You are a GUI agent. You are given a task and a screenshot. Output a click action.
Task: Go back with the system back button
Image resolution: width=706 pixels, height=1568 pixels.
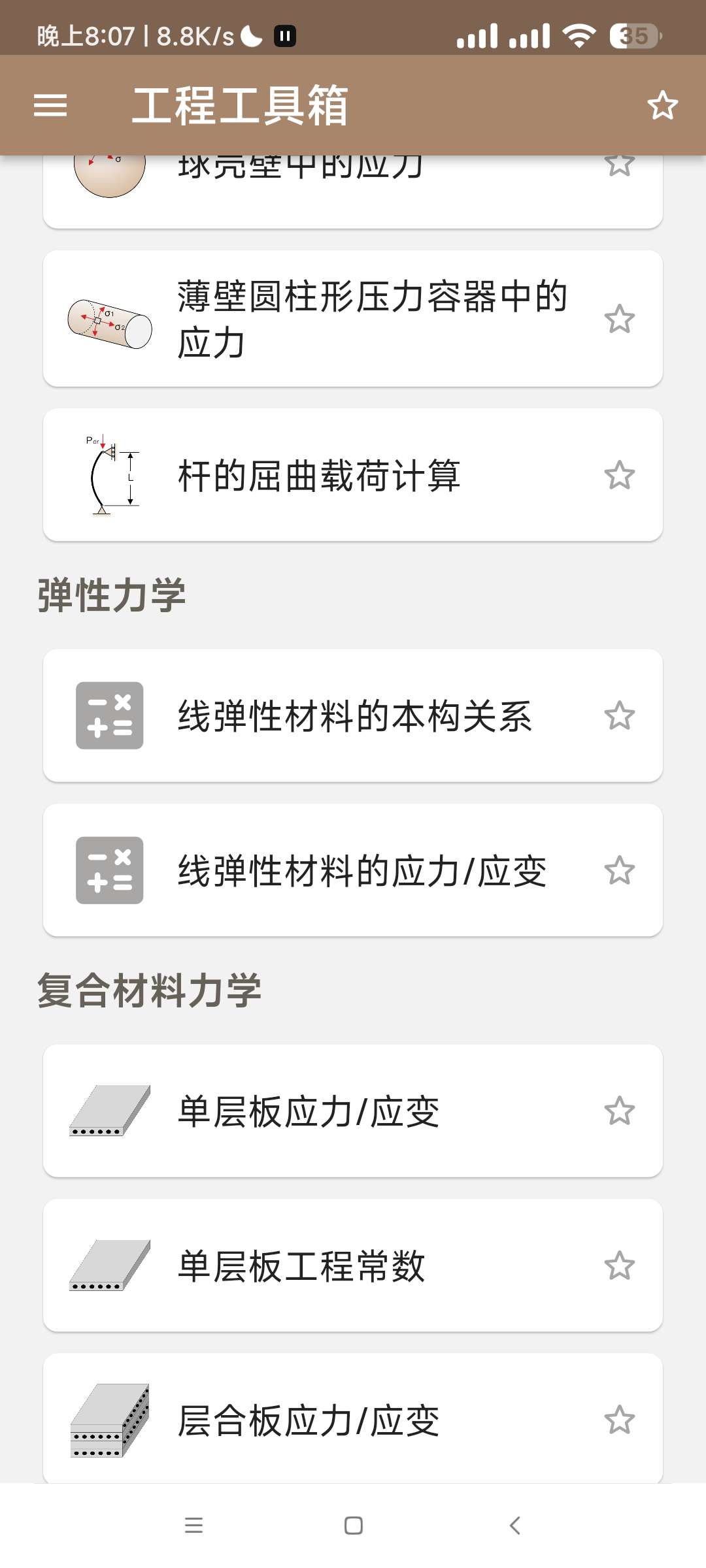514,1526
